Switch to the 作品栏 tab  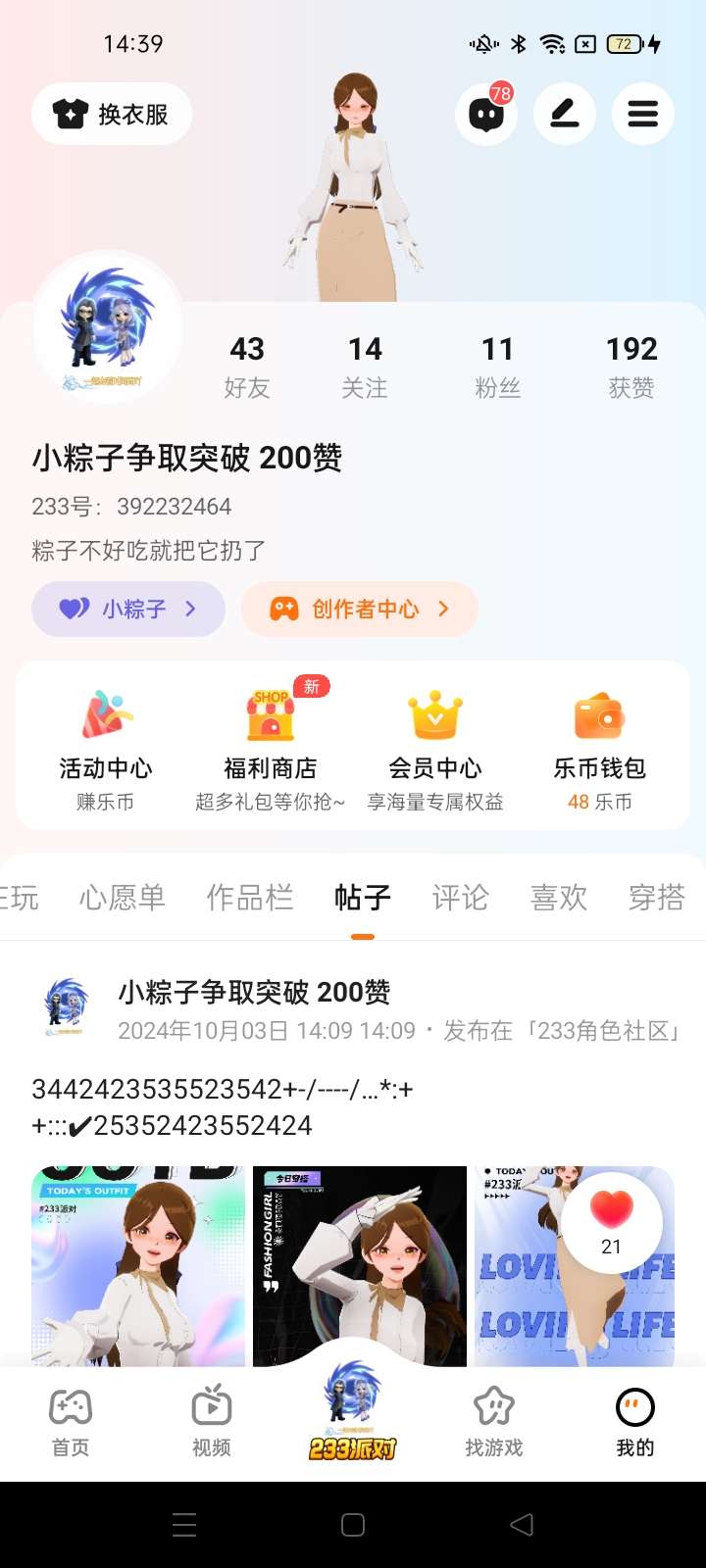(x=250, y=897)
